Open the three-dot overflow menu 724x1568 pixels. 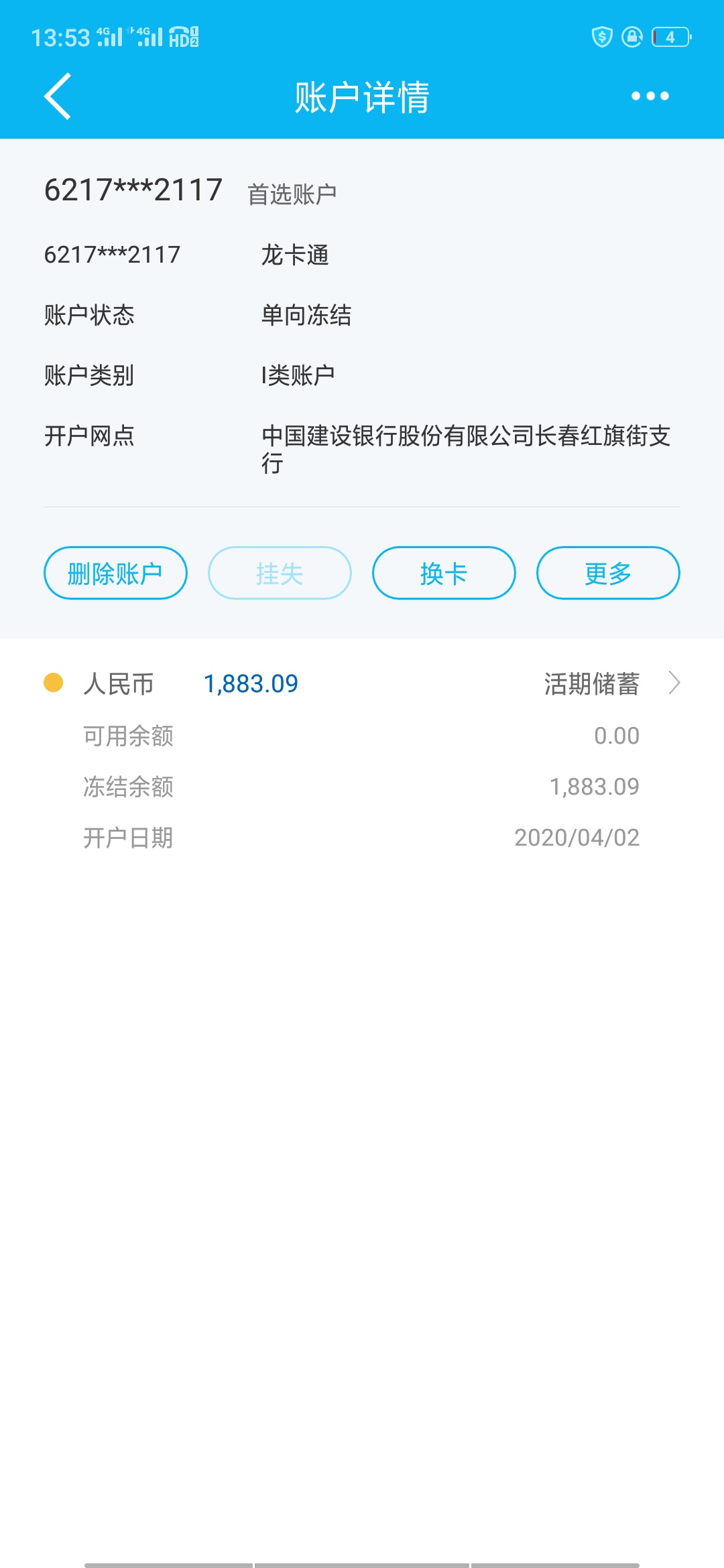point(650,96)
